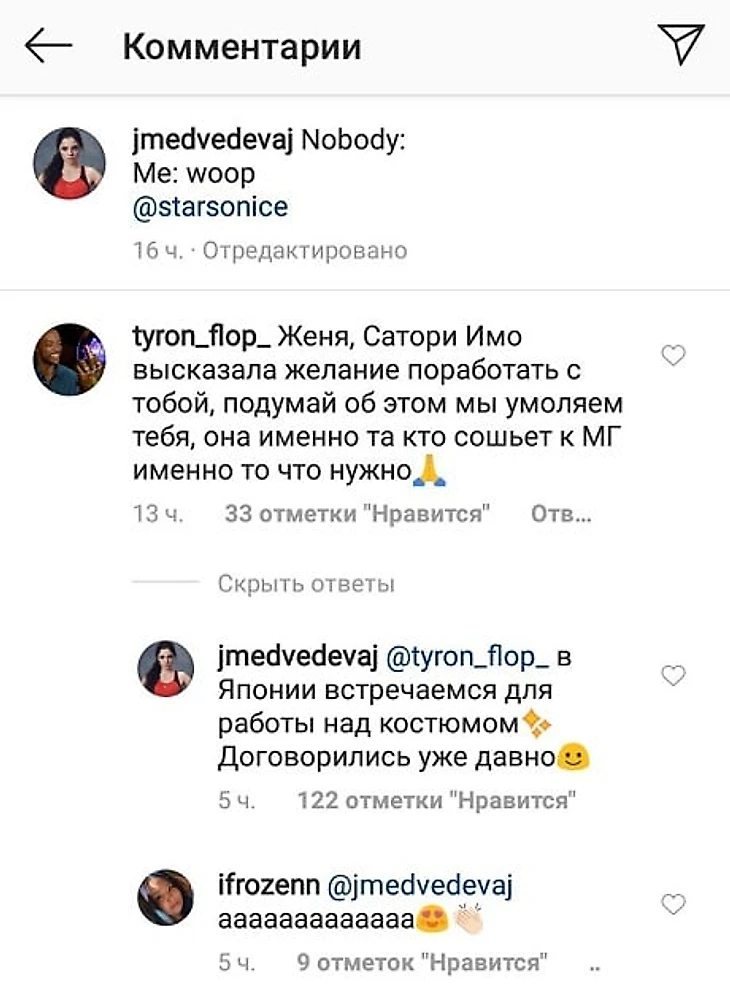The height and width of the screenshot is (997, 730).
Task: View the 33 likes on tyron_flop_'s comment
Action: pyautogui.click(x=356, y=516)
